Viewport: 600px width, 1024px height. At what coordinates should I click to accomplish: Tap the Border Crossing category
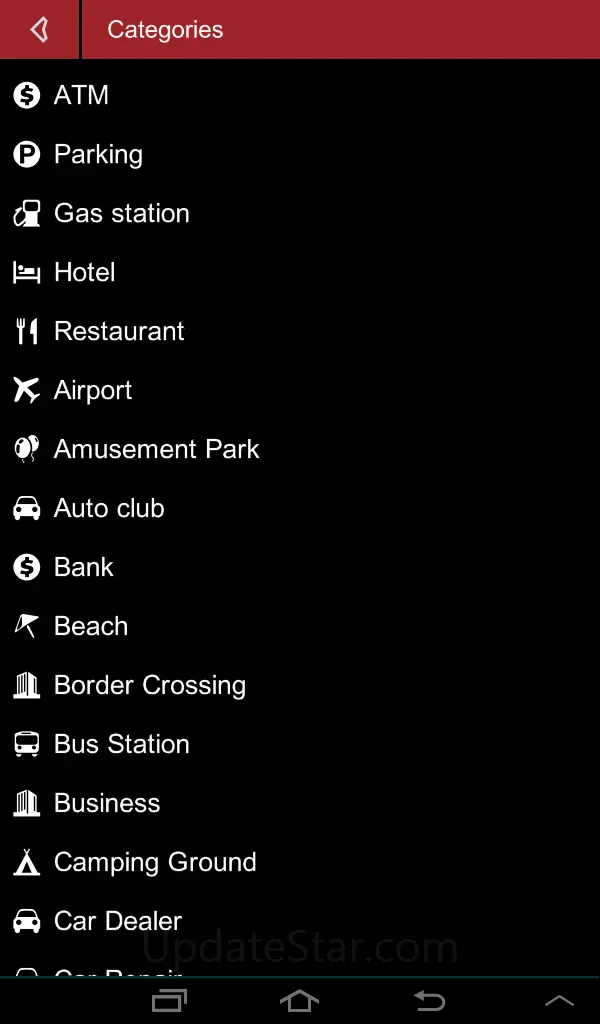tap(150, 685)
